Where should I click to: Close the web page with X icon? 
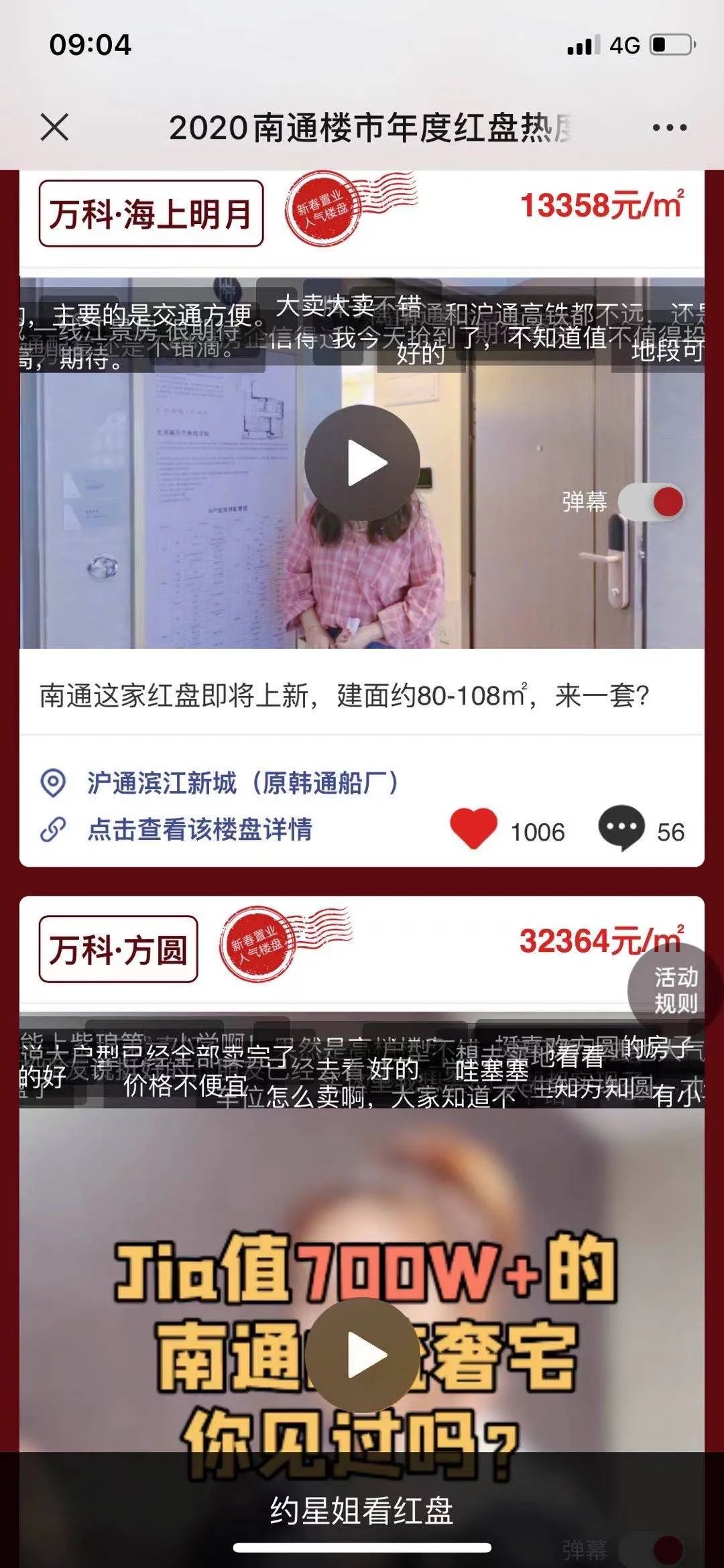[x=54, y=127]
